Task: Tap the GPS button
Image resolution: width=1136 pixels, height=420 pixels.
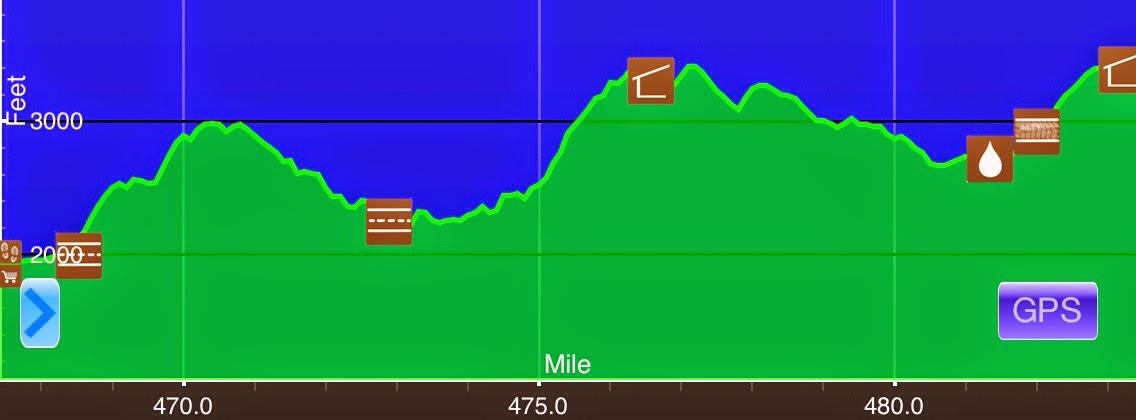Action: coord(1047,311)
